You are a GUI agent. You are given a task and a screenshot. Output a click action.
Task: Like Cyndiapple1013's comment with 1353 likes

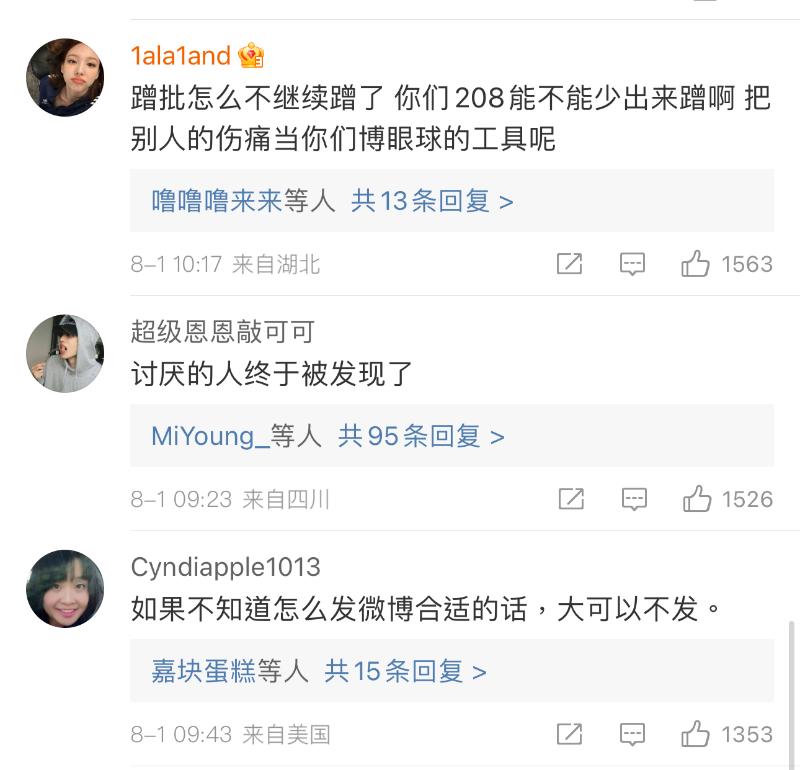tap(696, 734)
